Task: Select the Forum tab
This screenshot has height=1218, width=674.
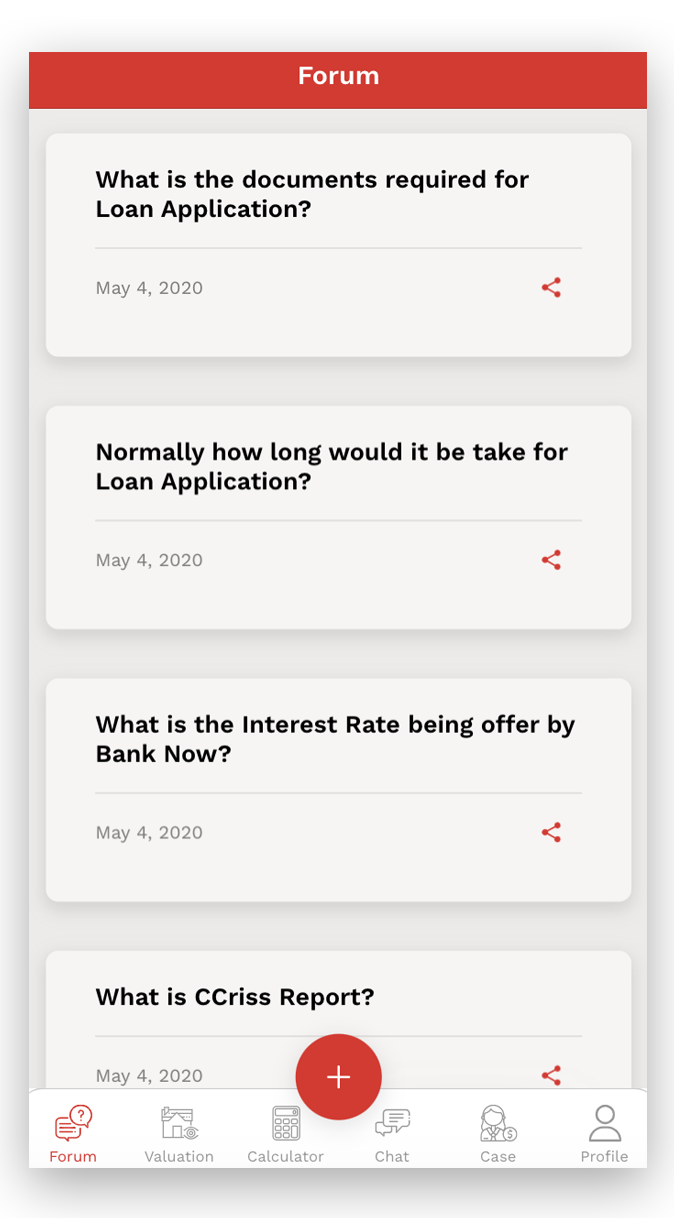Action: point(73,1134)
